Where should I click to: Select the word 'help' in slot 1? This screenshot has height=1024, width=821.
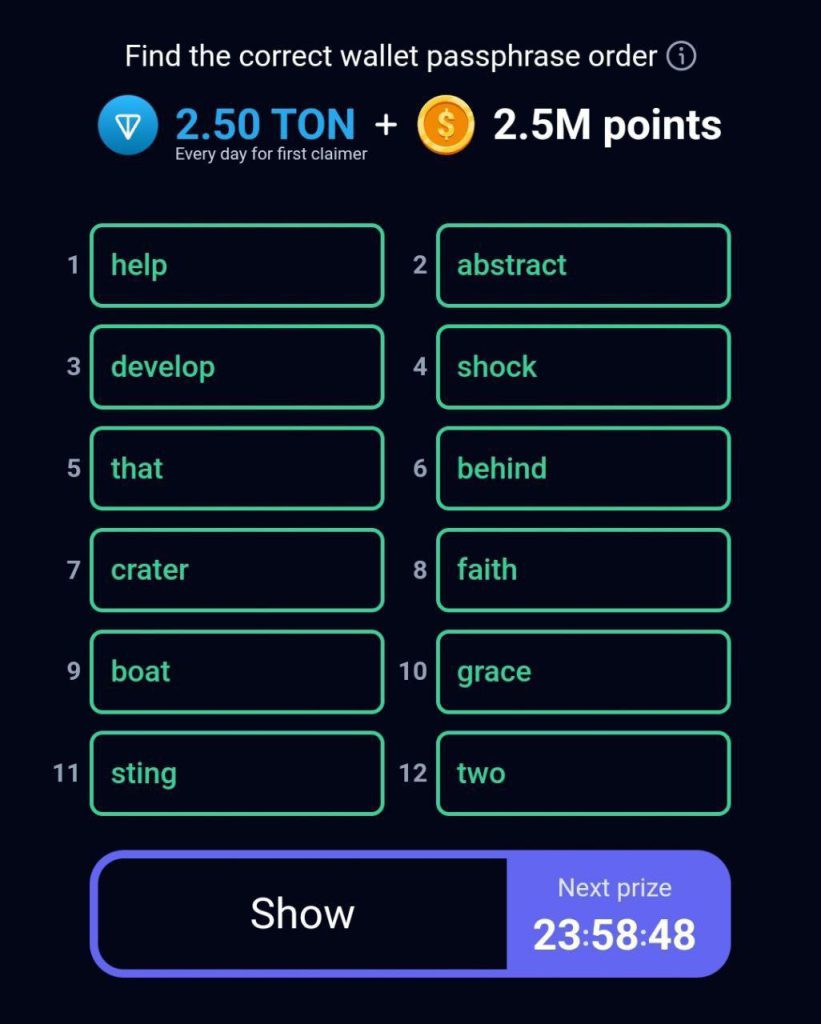pos(237,265)
